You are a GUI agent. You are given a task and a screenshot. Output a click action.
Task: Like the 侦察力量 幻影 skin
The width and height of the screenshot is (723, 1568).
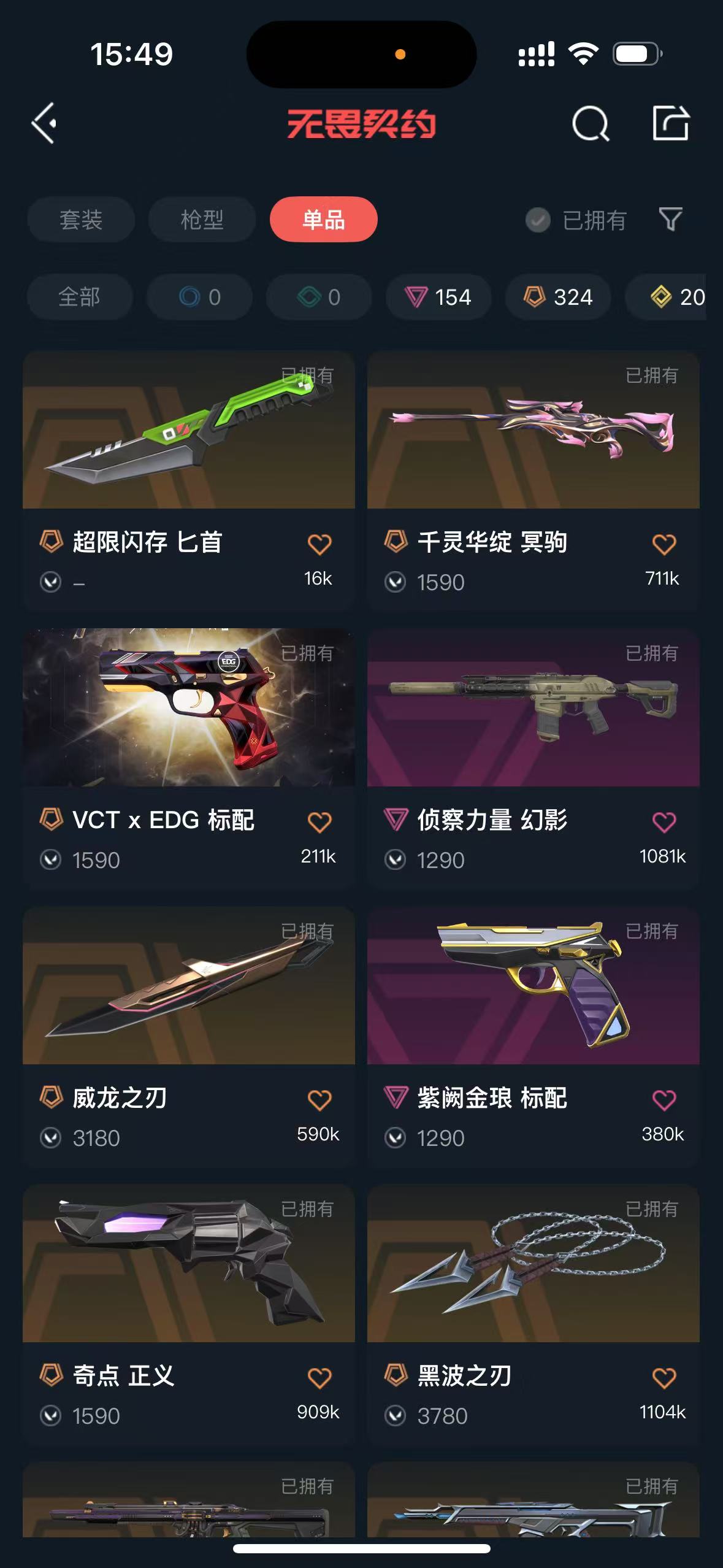664,821
